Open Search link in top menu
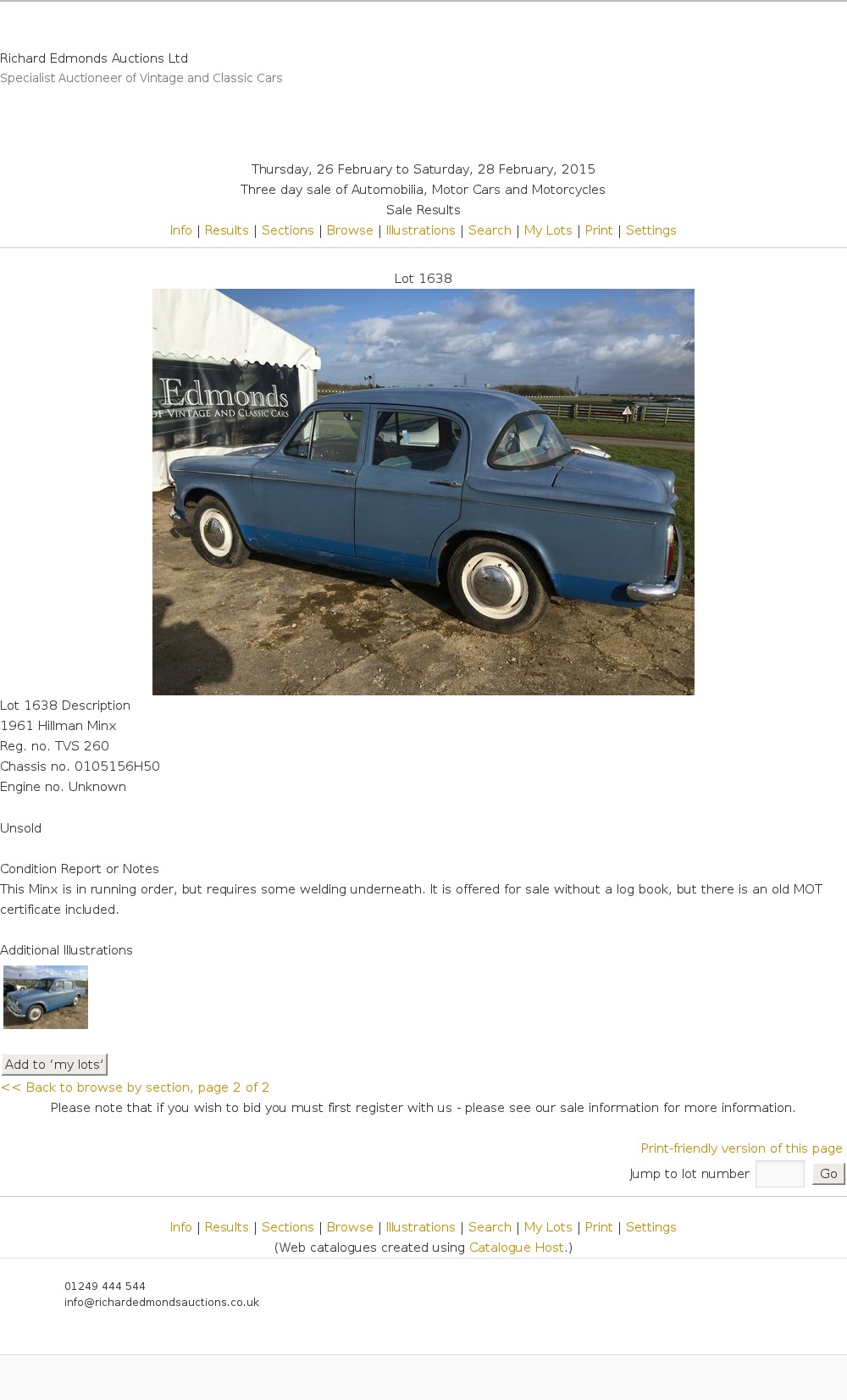Viewport: 847px width, 1400px height. [x=490, y=230]
